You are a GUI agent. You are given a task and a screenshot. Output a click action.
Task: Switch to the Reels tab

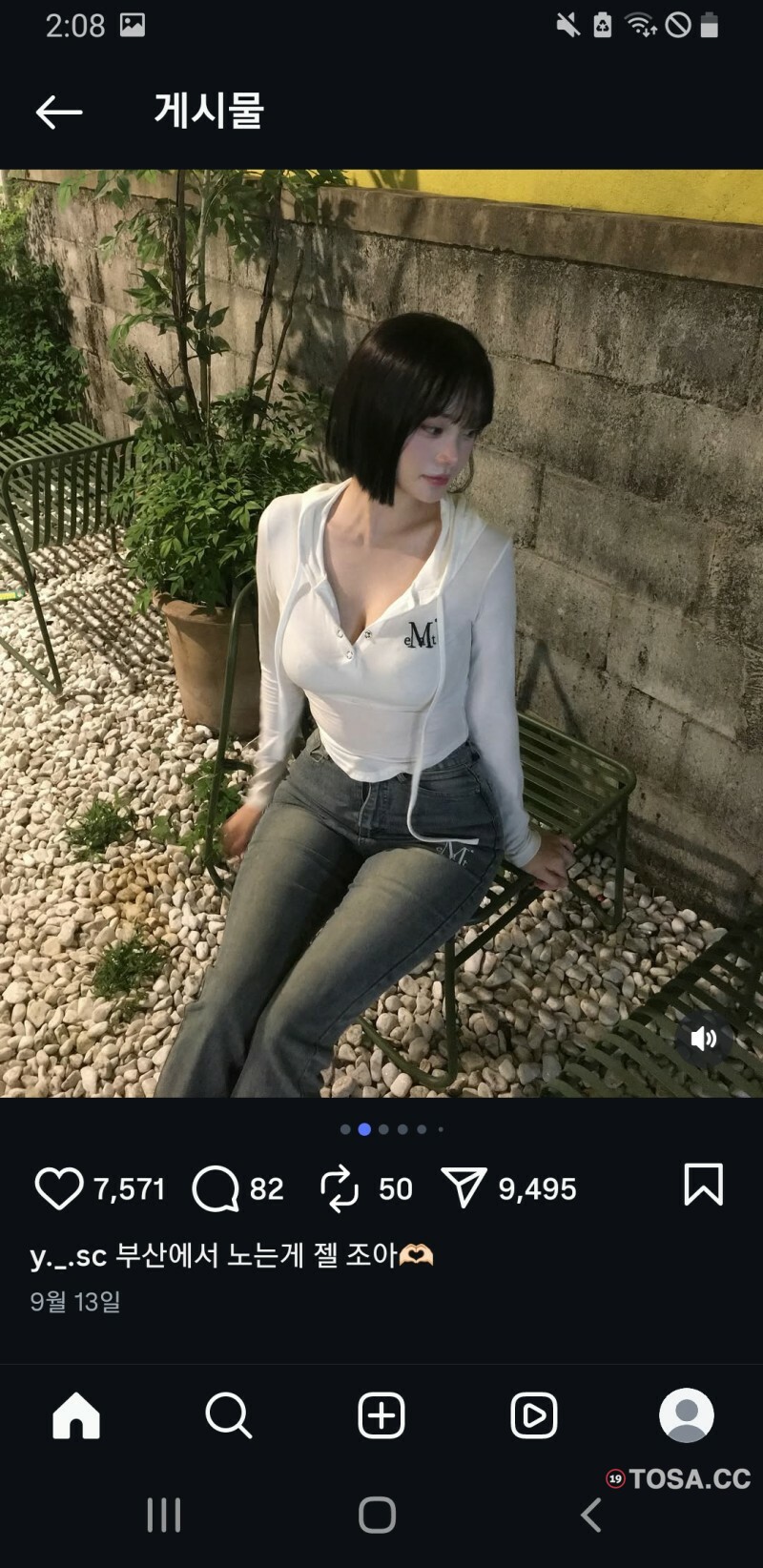click(534, 1415)
